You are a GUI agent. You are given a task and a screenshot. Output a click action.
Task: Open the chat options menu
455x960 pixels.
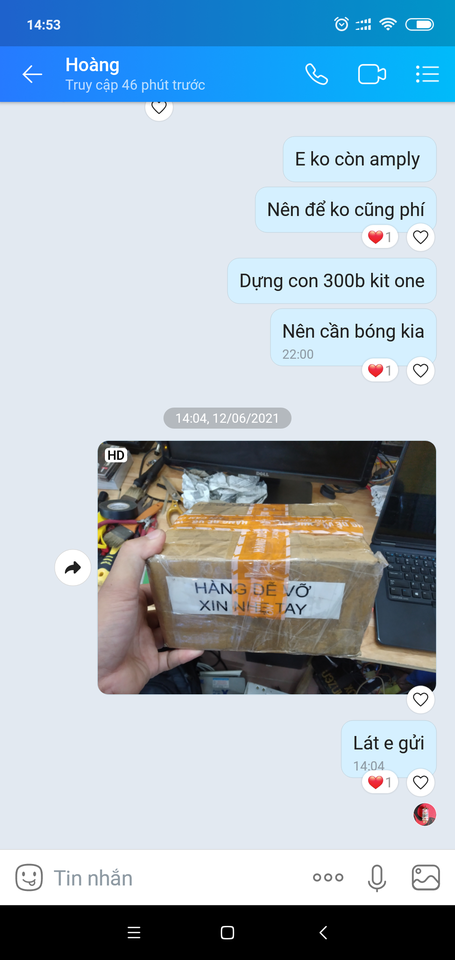tap(427, 75)
